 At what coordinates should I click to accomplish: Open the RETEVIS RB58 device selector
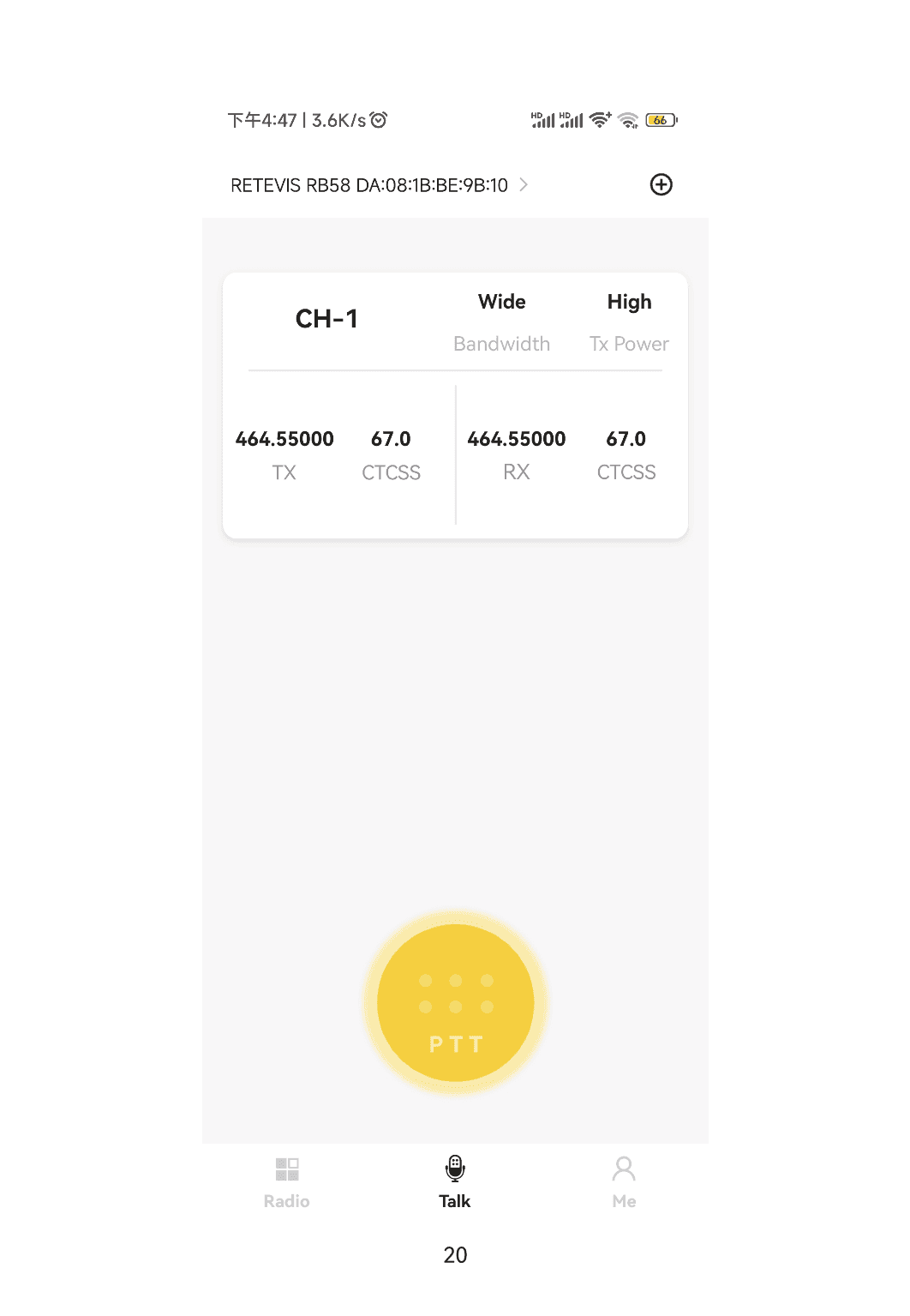click(x=378, y=185)
